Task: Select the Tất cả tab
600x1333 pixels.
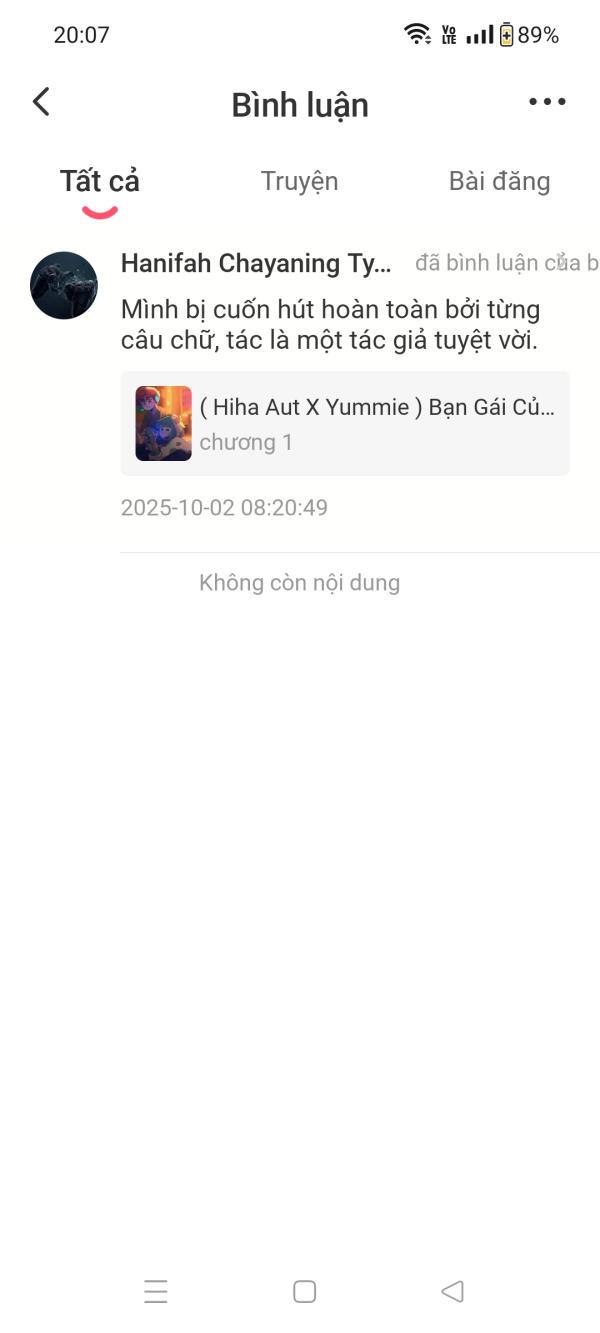Action: point(99,181)
